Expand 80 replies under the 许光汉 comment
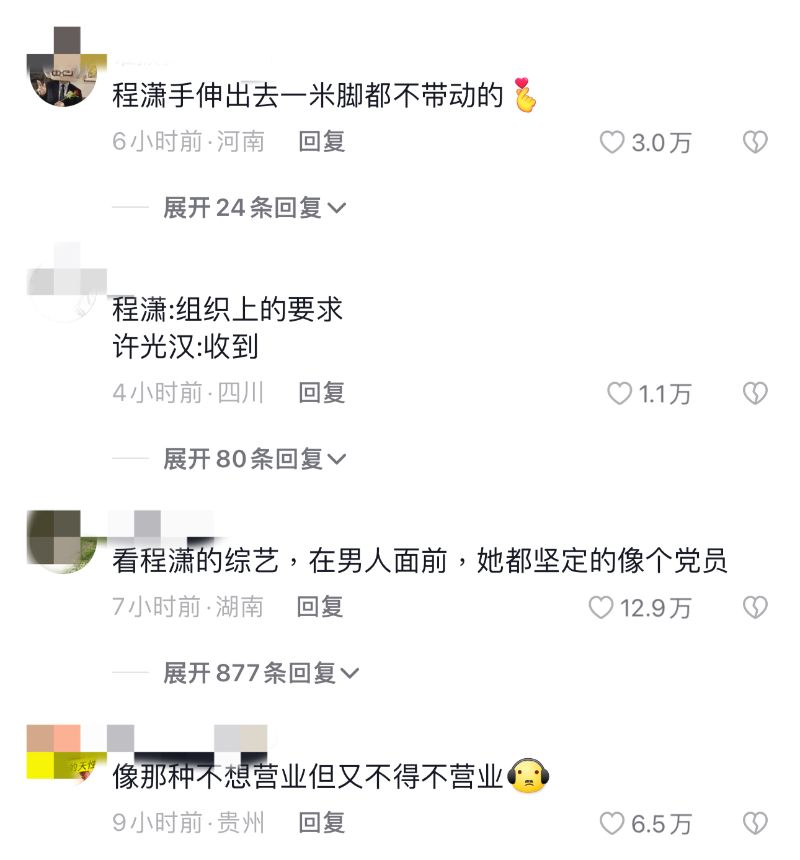The height and width of the screenshot is (860, 800). (254, 458)
